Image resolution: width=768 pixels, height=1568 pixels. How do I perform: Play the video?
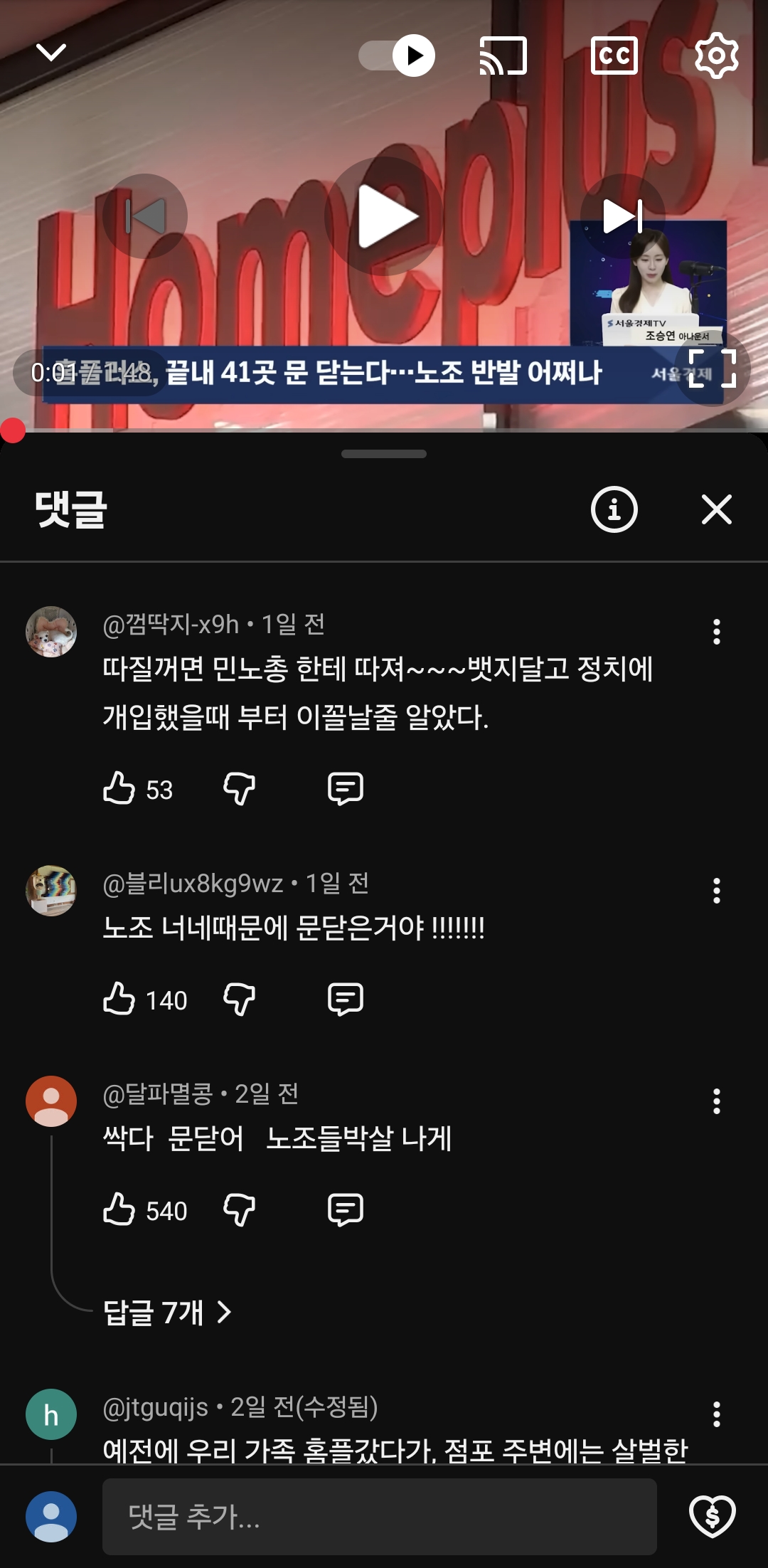(384, 216)
